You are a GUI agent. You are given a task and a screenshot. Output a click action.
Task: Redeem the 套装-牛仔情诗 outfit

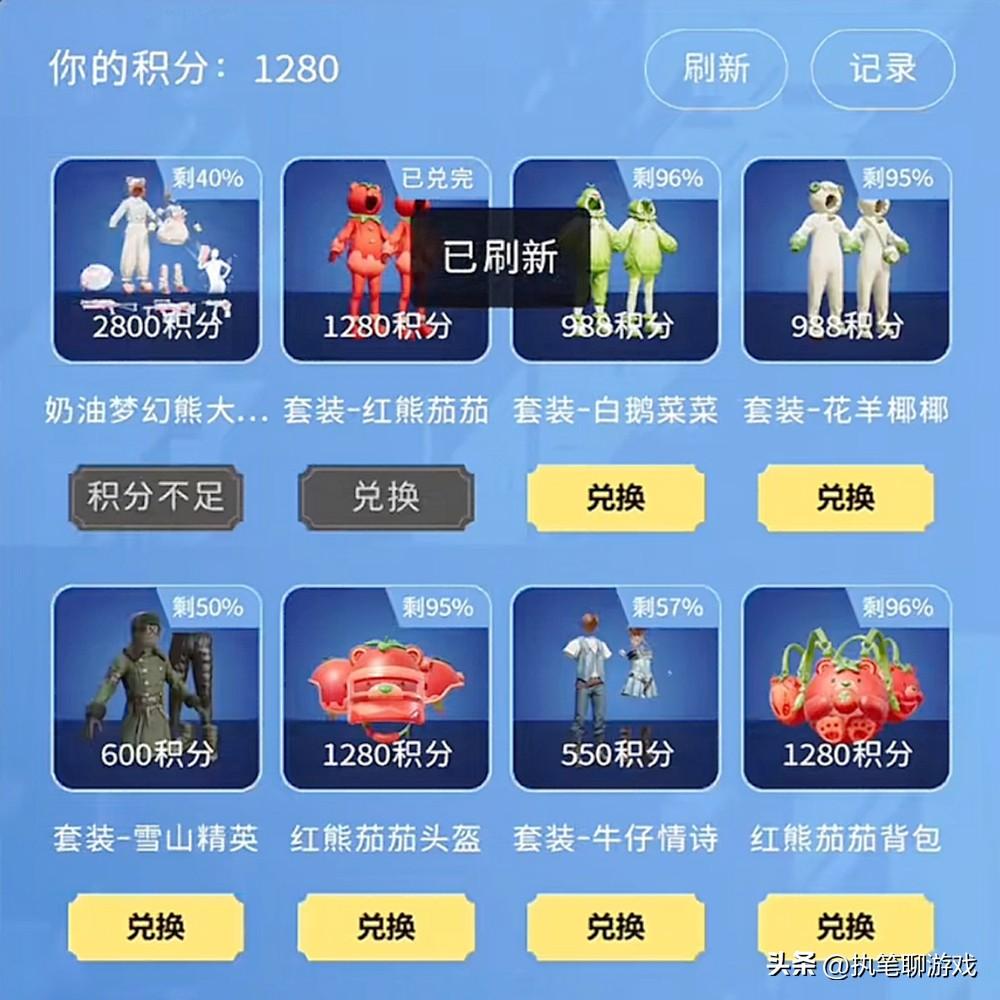tap(616, 927)
